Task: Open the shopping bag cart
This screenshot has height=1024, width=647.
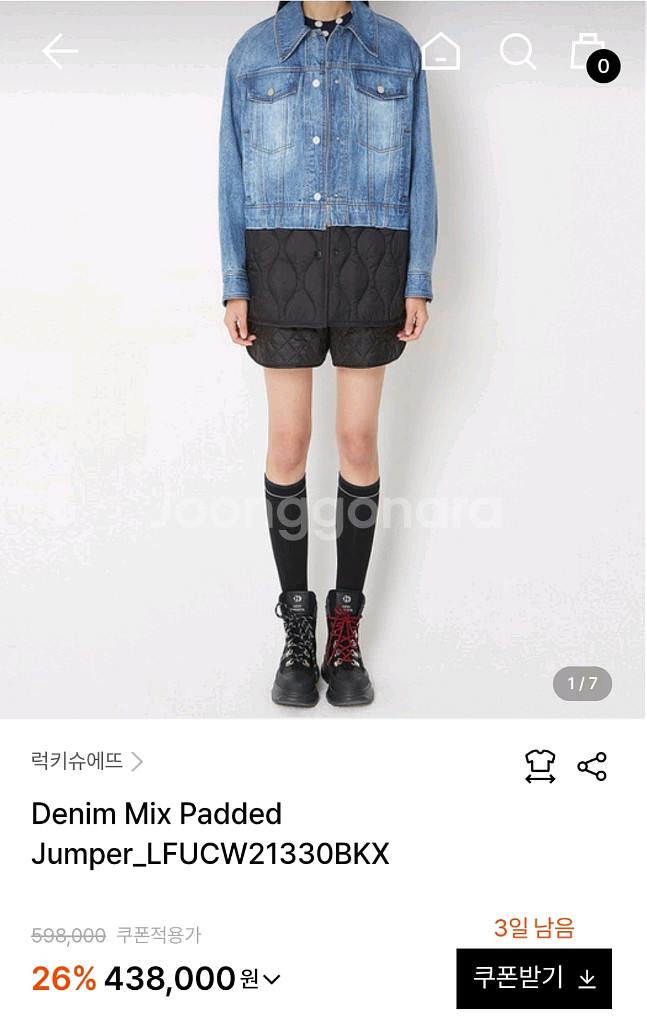Action: point(590,53)
